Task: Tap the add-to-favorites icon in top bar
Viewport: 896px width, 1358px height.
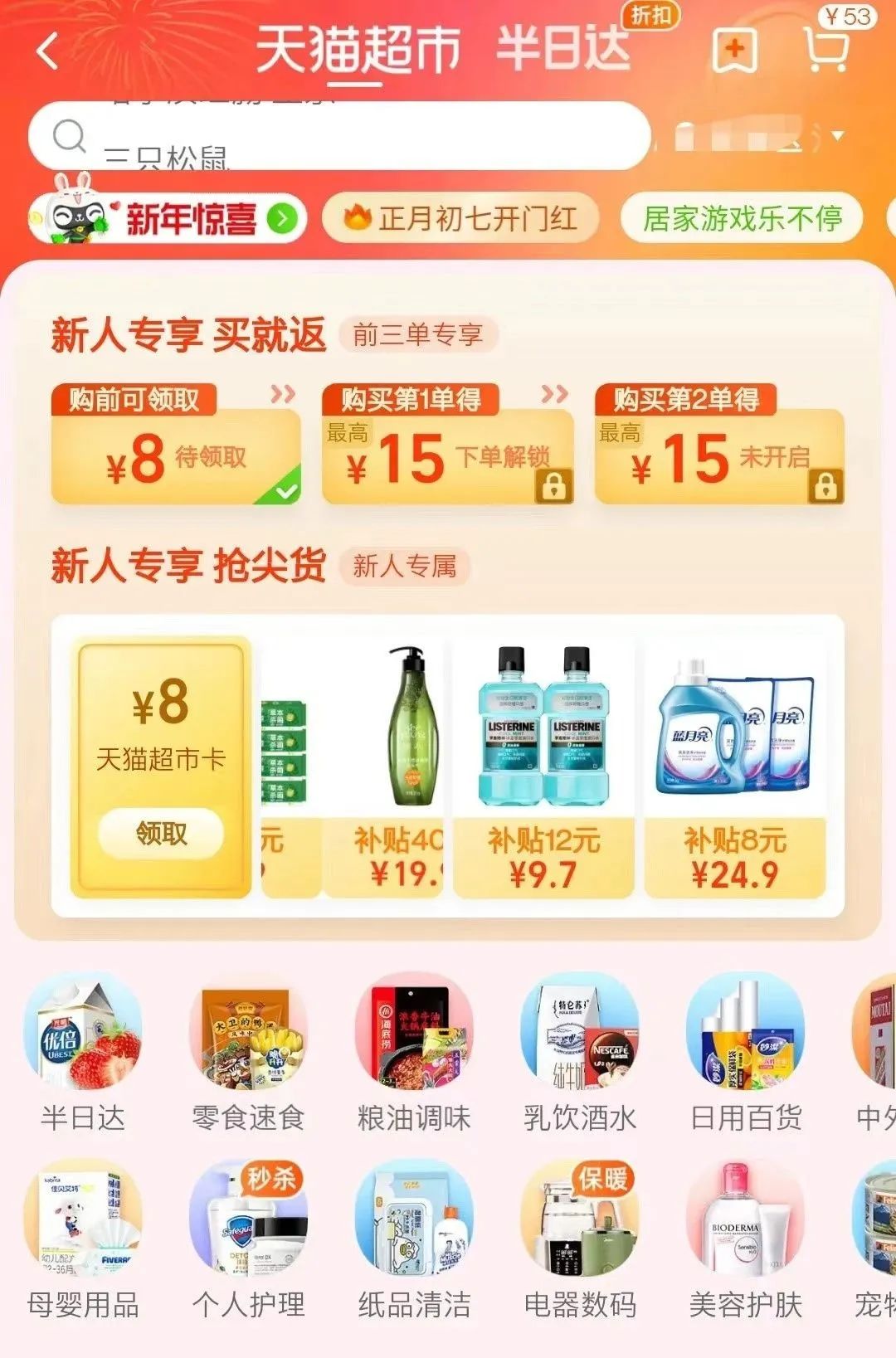Action: (737, 50)
